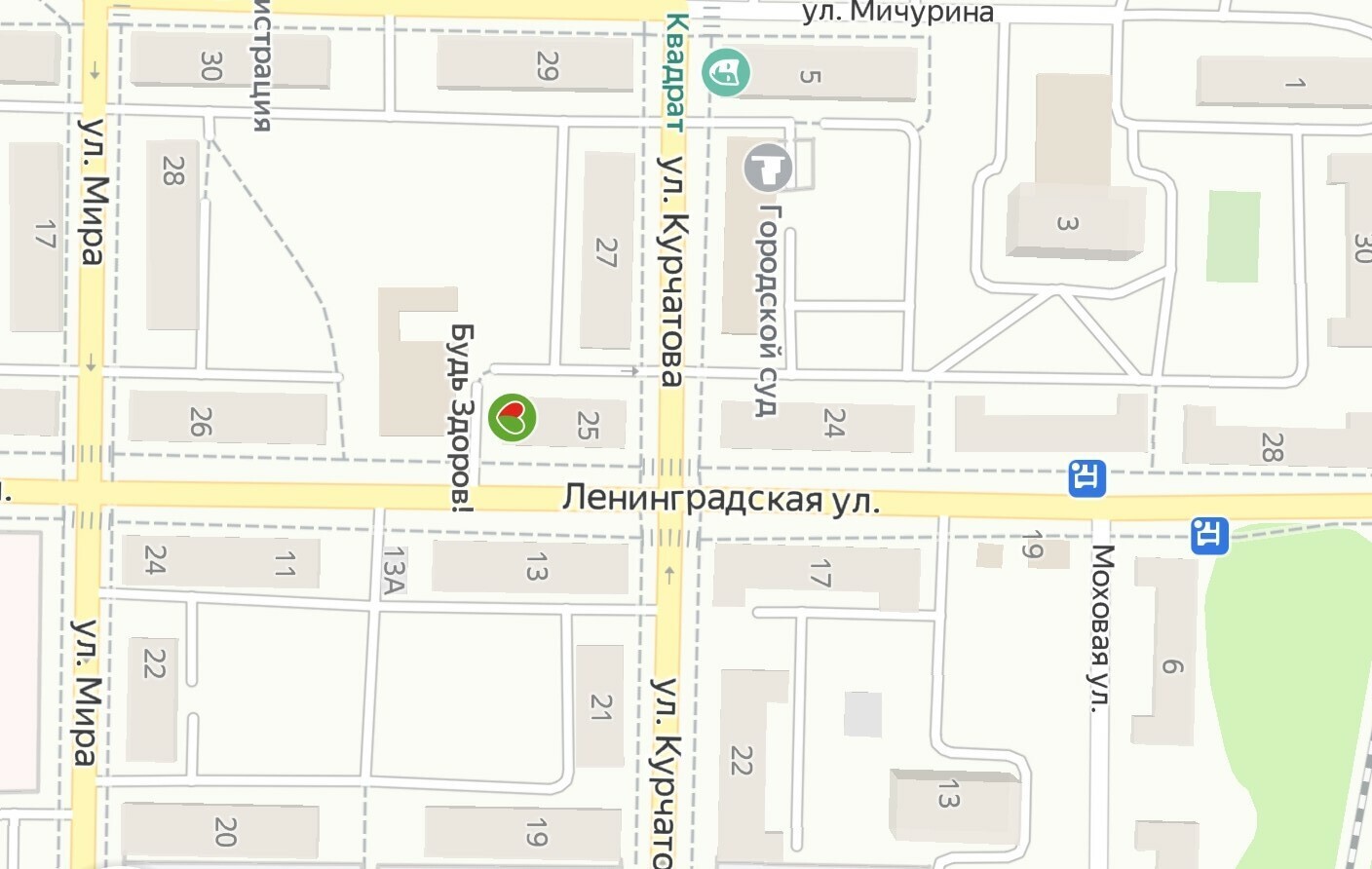The height and width of the screenshot is (869, 1372).
Task: Select the bus stop near Моховая ул.
Action: tap(1086, 478)
